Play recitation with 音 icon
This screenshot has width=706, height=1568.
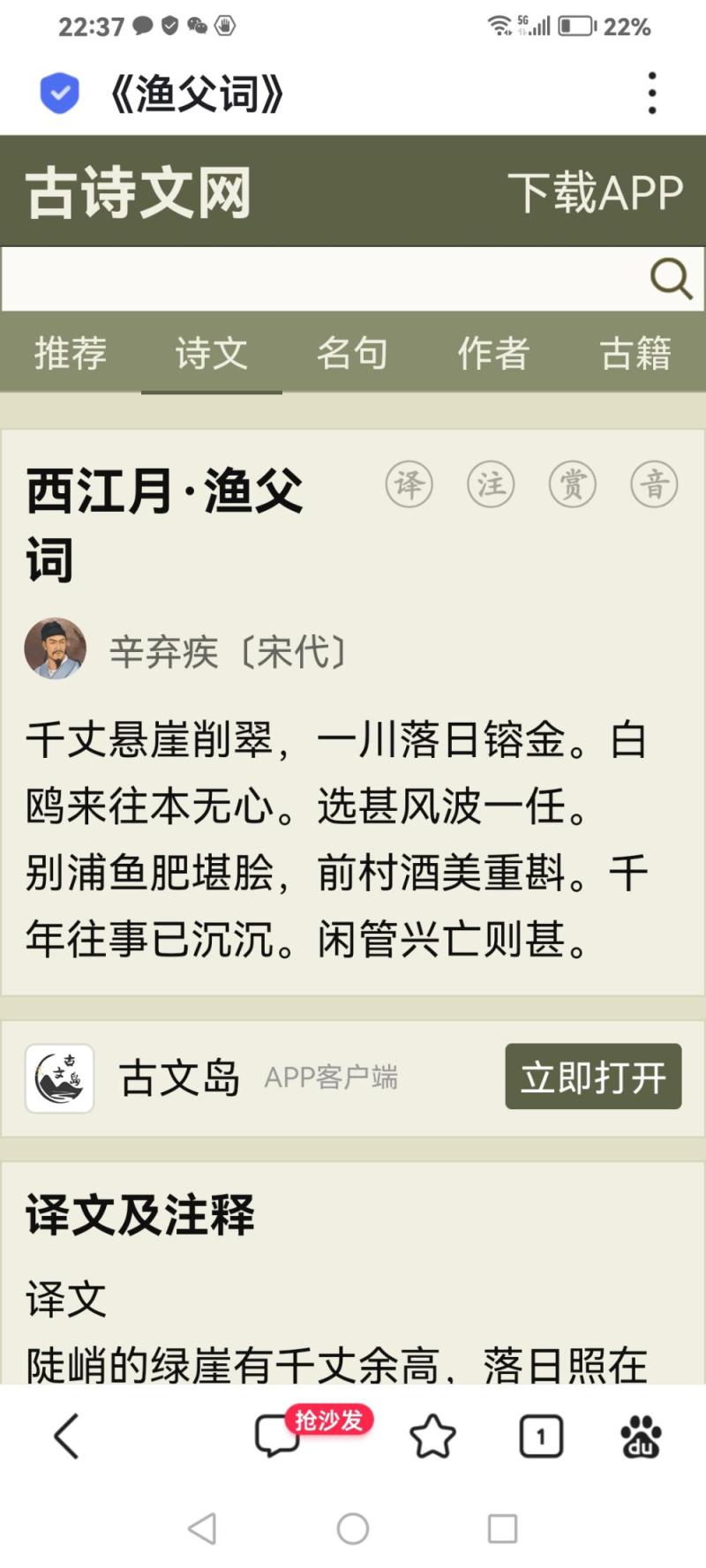click(654, 484)
